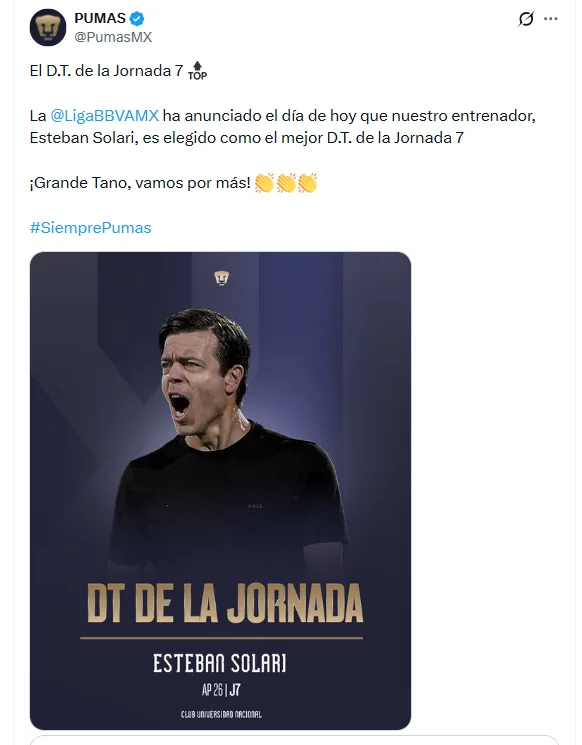This screenshot has width=582, height=745.
Task: Open the @LigaBBVAMX mention link
Action: (x=105, y=115)
